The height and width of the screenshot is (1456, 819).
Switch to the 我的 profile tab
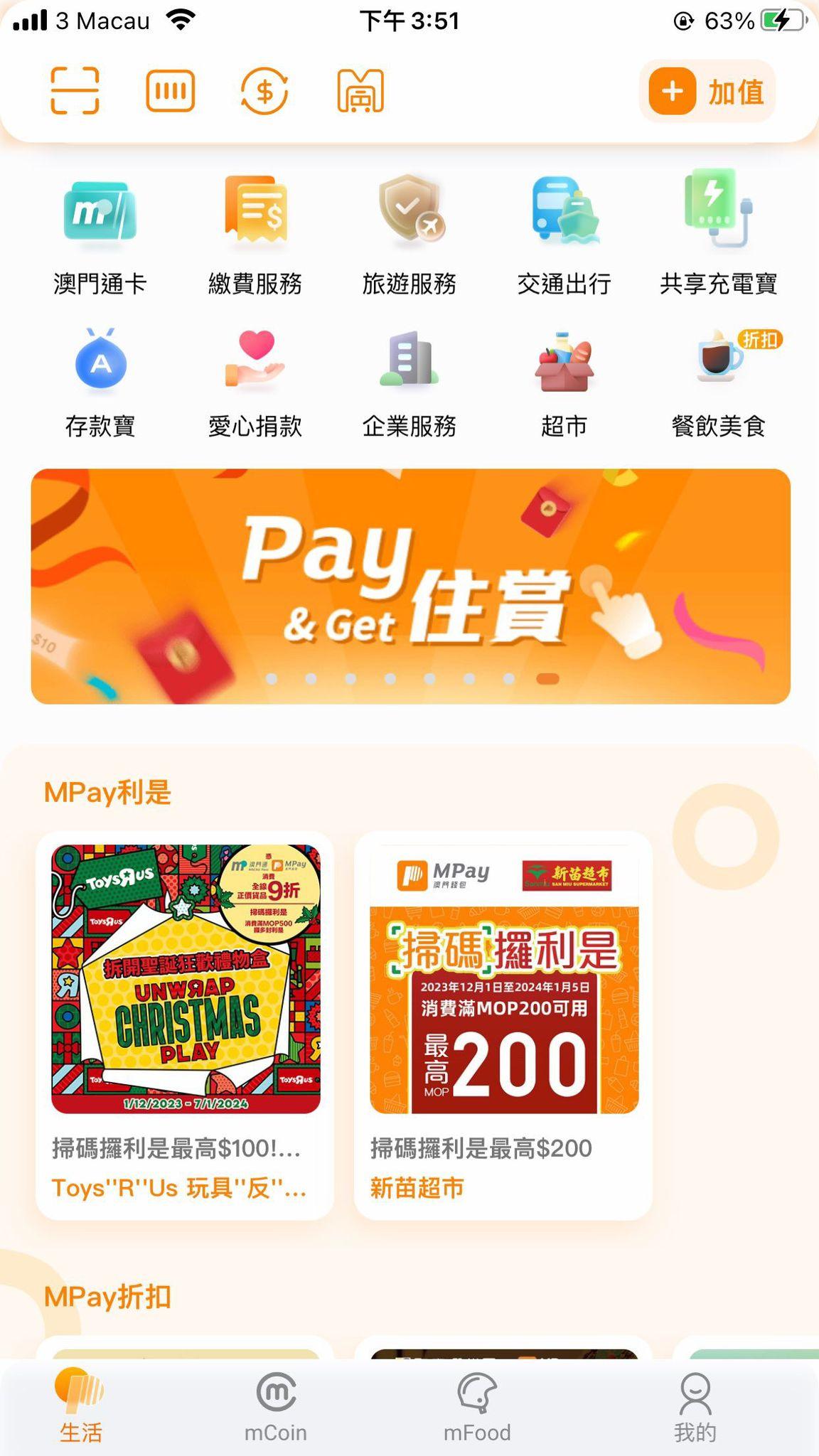point(695,1408)
